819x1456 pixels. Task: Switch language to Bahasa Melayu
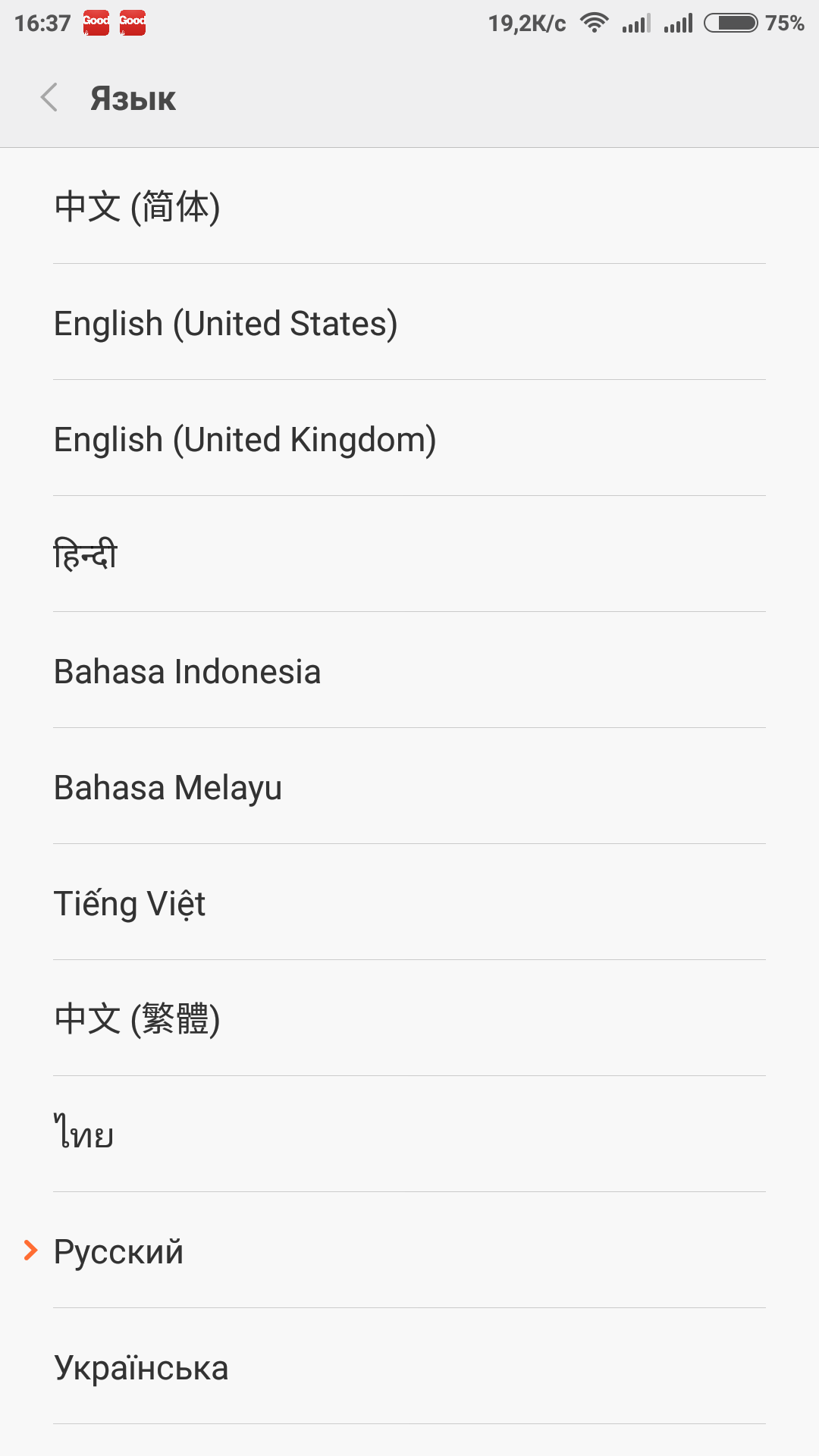409,786
